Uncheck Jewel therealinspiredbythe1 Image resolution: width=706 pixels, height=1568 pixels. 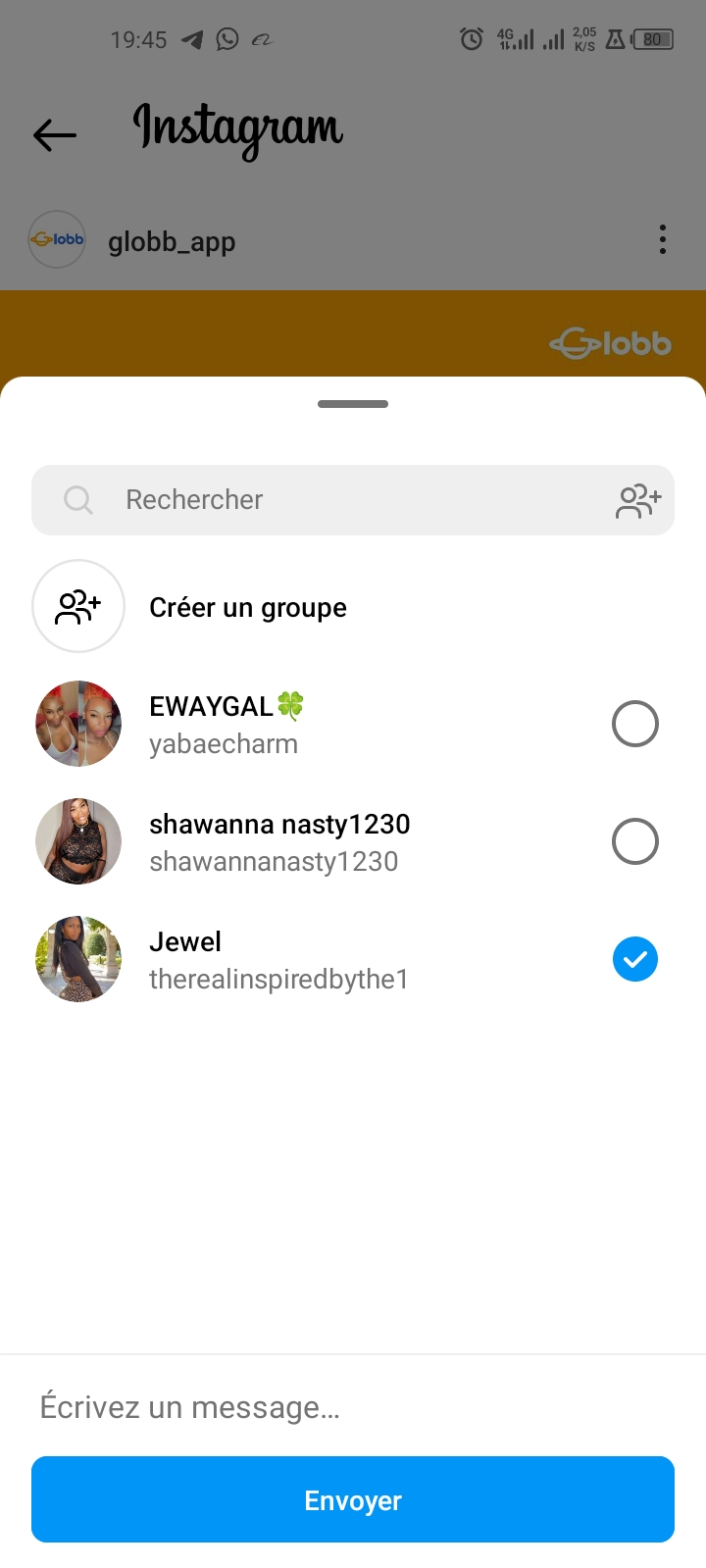[x=634, y=959]
